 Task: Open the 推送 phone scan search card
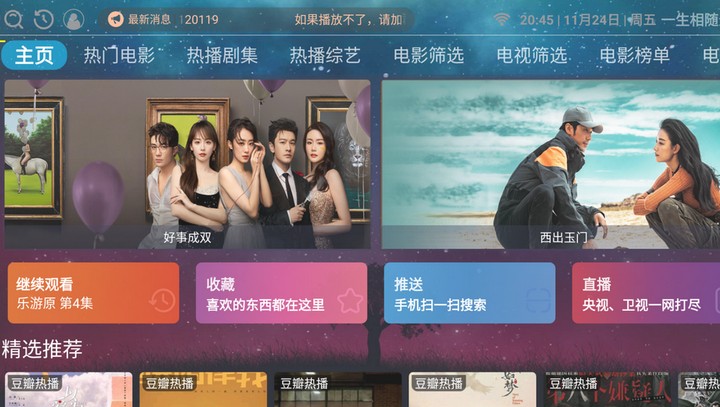[469, 293]
